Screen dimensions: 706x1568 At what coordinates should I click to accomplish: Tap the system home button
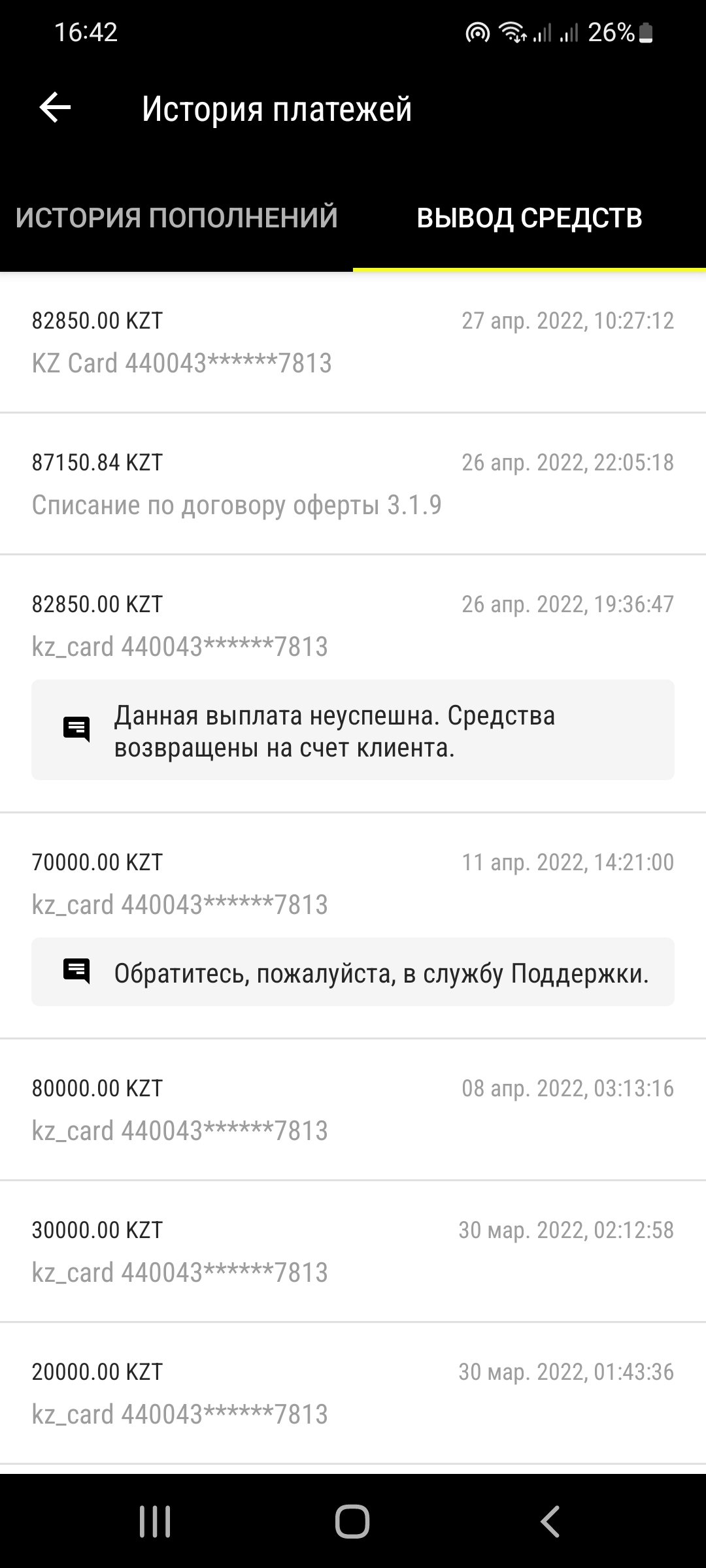click(x=352, y=1522)
